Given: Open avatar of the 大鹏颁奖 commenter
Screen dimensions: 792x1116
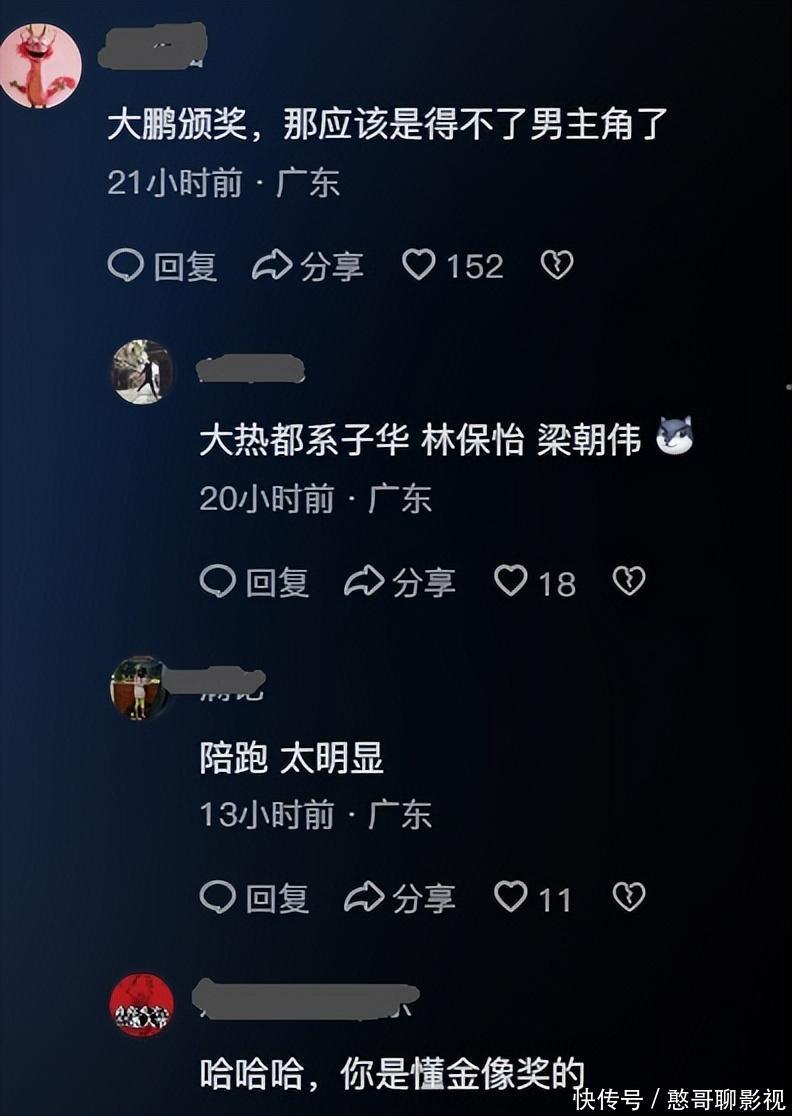Looking at the screenshot, I should tap(41, 65).
